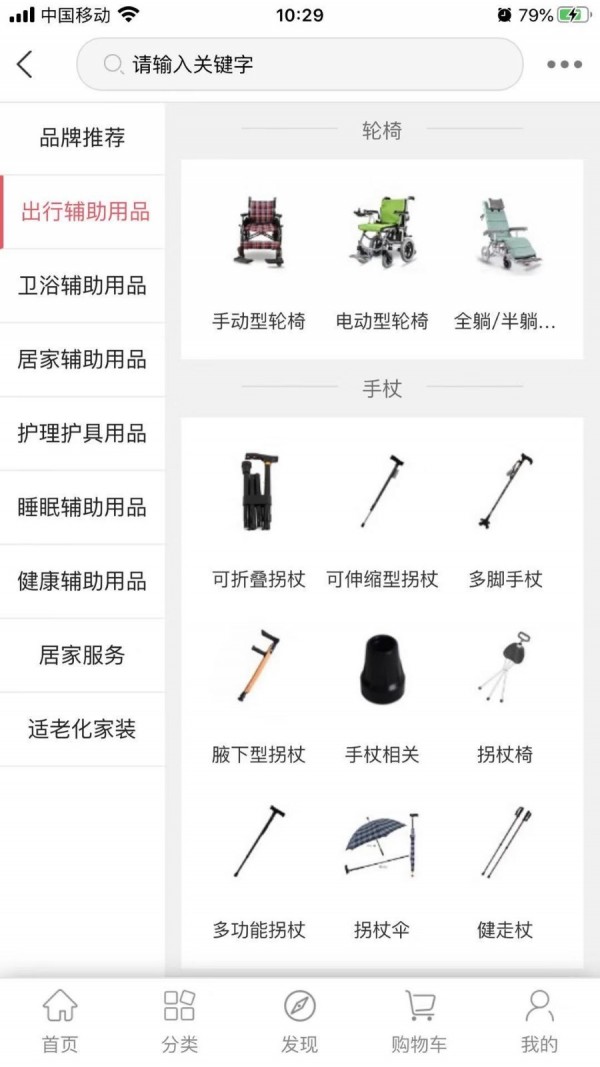Switch to 卫浴辅助用品 category
Image resolution: width=600 pixels, height=1067 pixels.
click(82, 286)
